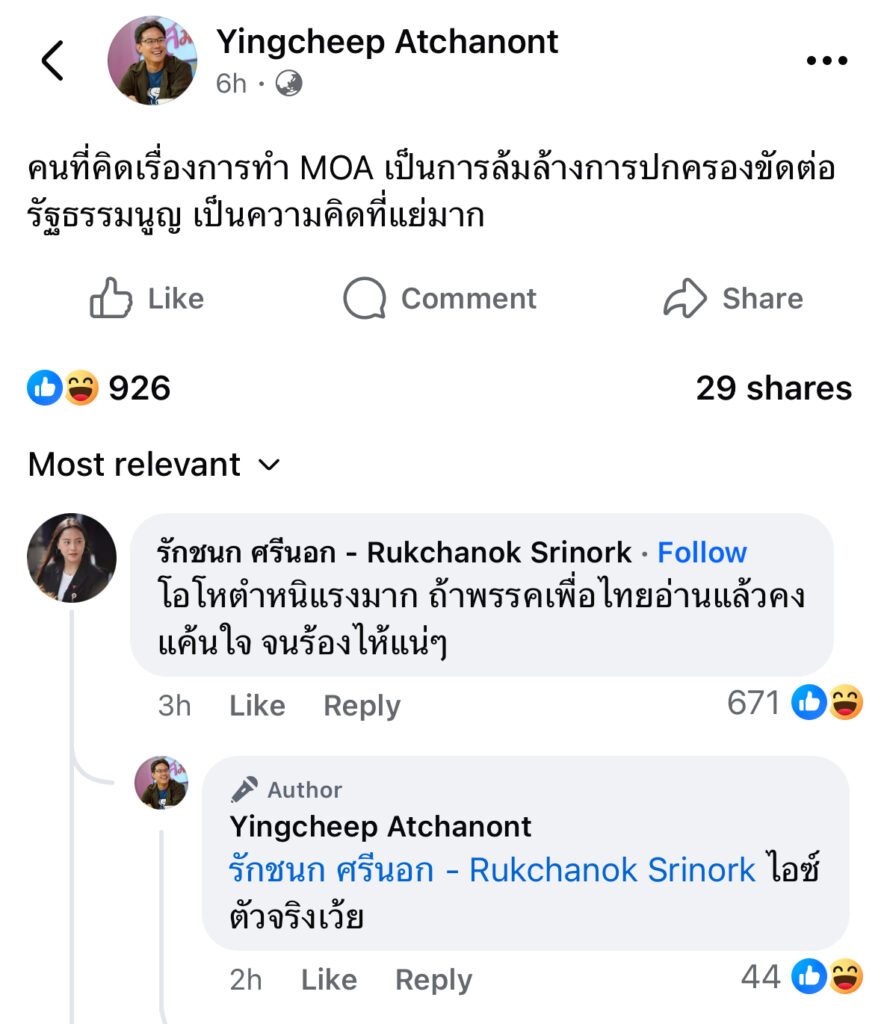Expand the Most relevant sort dropdown
The image size is (881, 1024).
click(154, 465)
